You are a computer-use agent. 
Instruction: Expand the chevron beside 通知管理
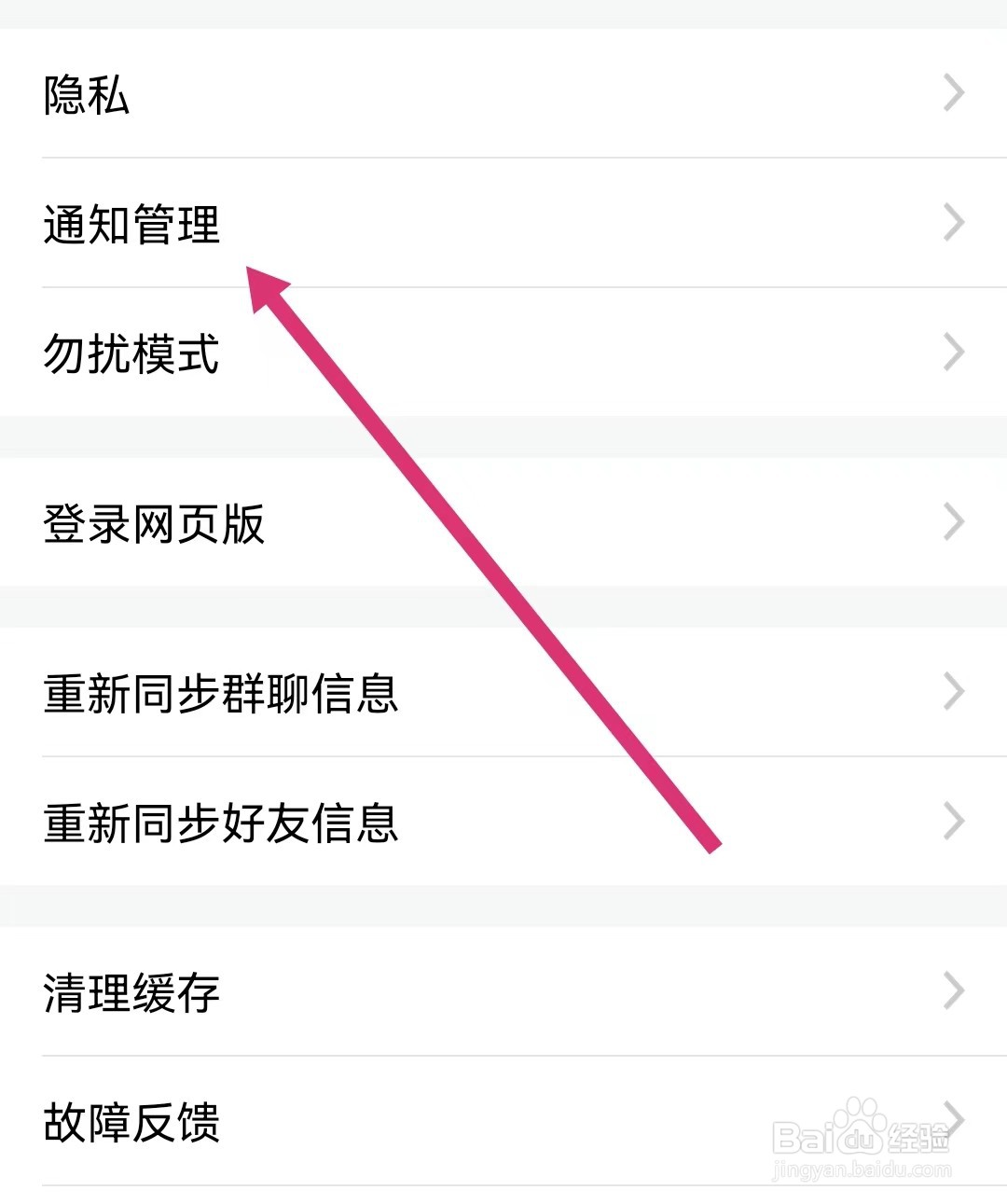point(953,222)
